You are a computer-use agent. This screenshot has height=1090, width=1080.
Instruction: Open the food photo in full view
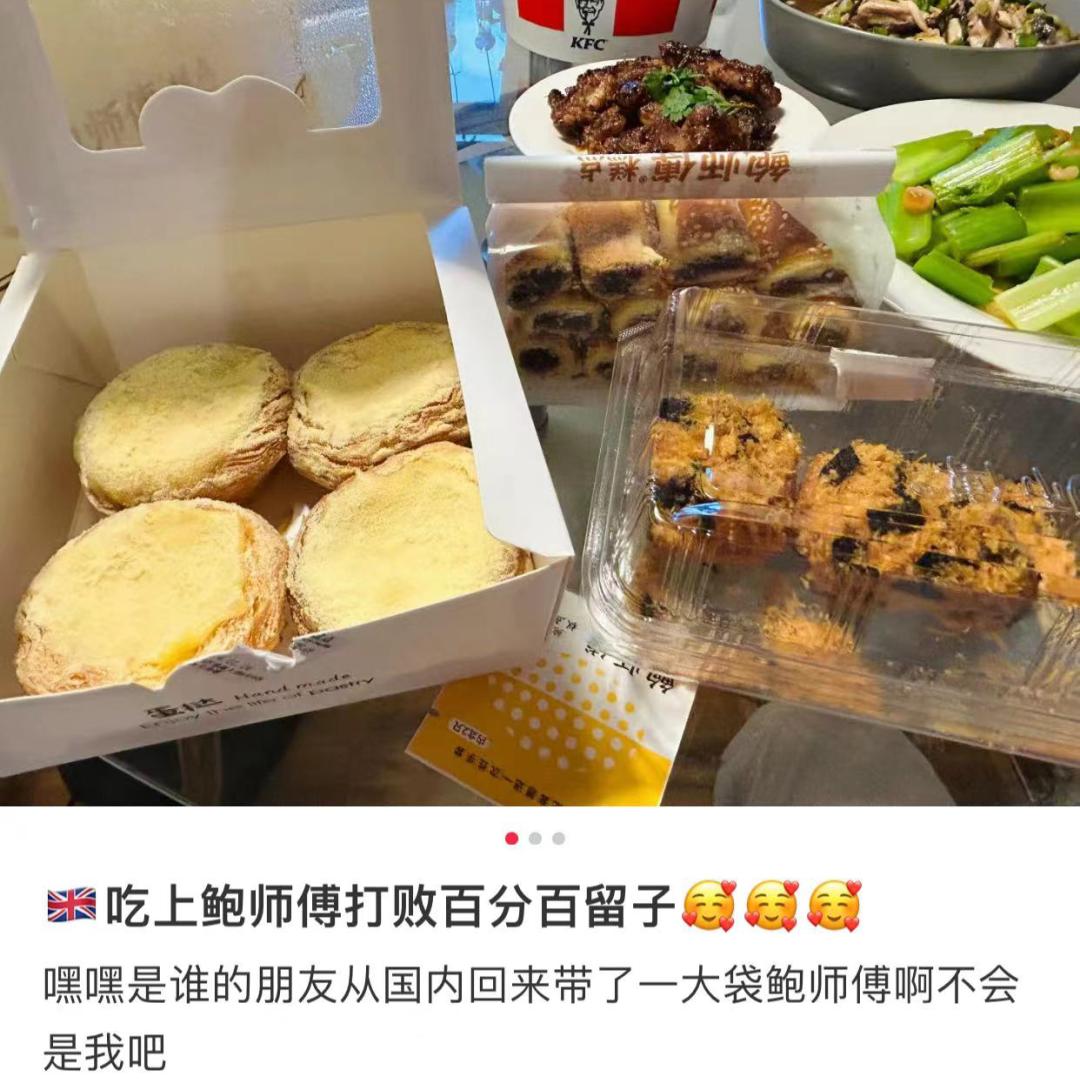click(540, 400)
